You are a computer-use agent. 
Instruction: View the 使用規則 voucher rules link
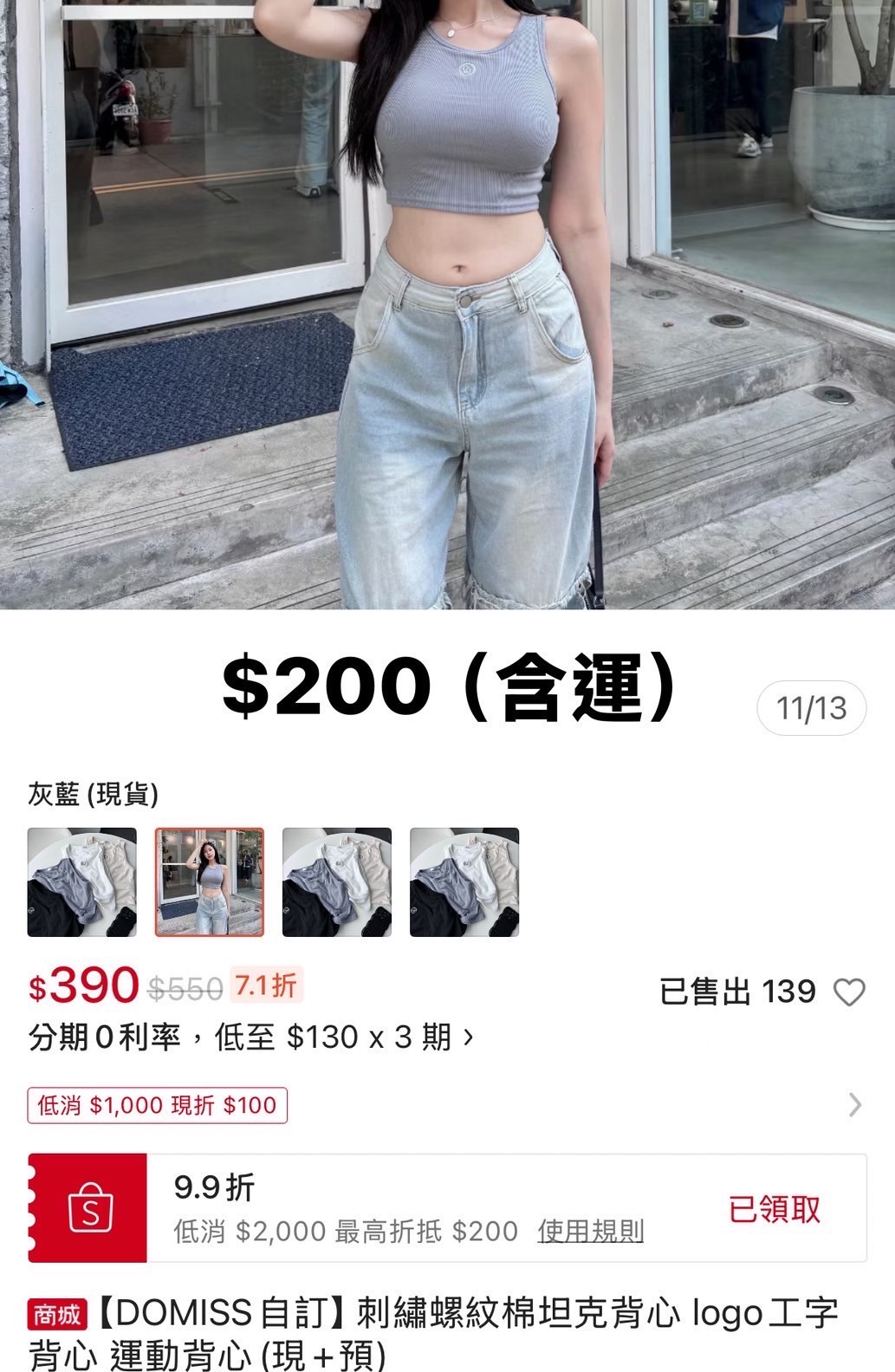pos(590,1231)
